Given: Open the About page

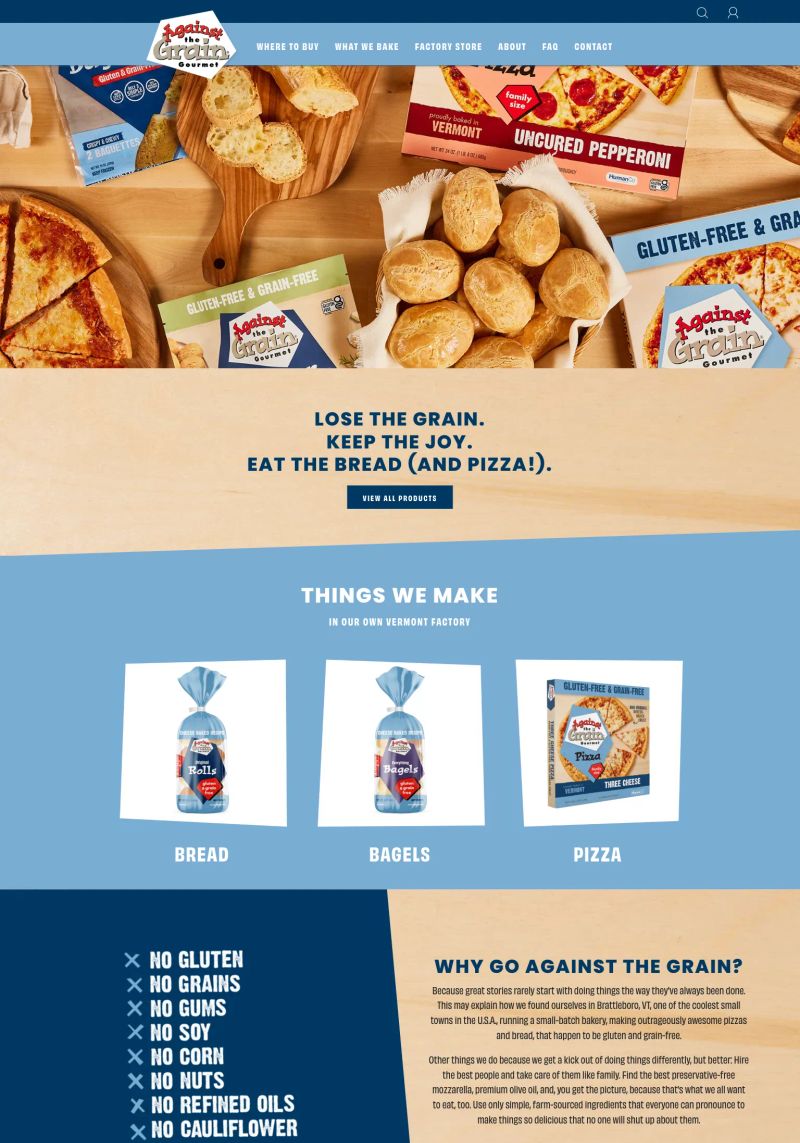Looking at the screenshot, I should pyautogui.click(x=511, y=47).
